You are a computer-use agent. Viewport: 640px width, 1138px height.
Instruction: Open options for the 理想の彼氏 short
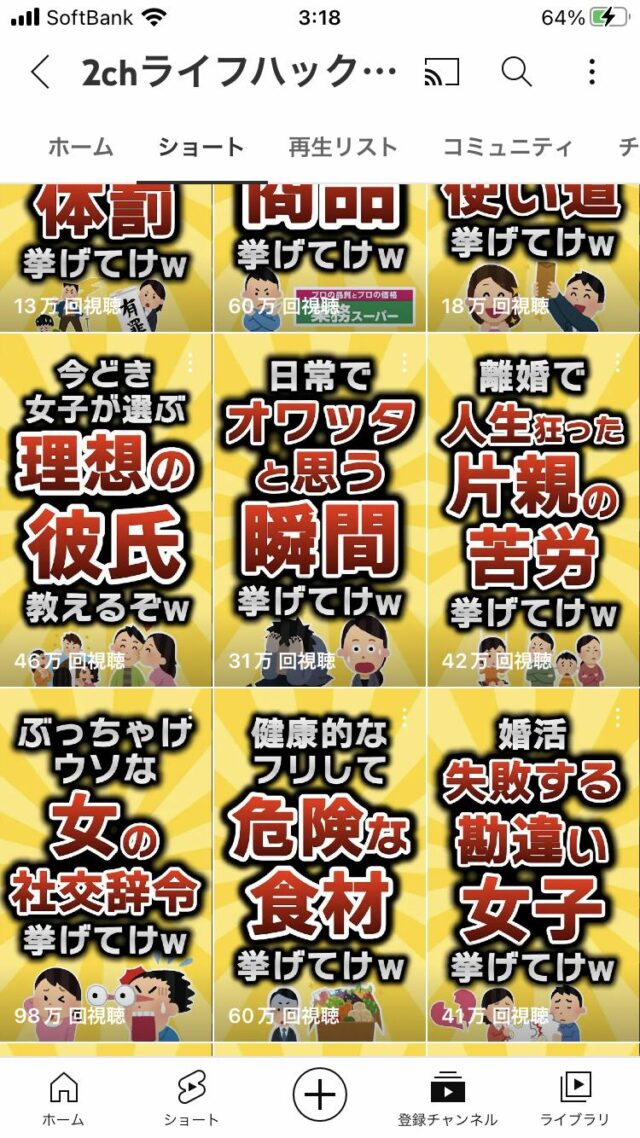pyautogui.click(x=191, y=364)
